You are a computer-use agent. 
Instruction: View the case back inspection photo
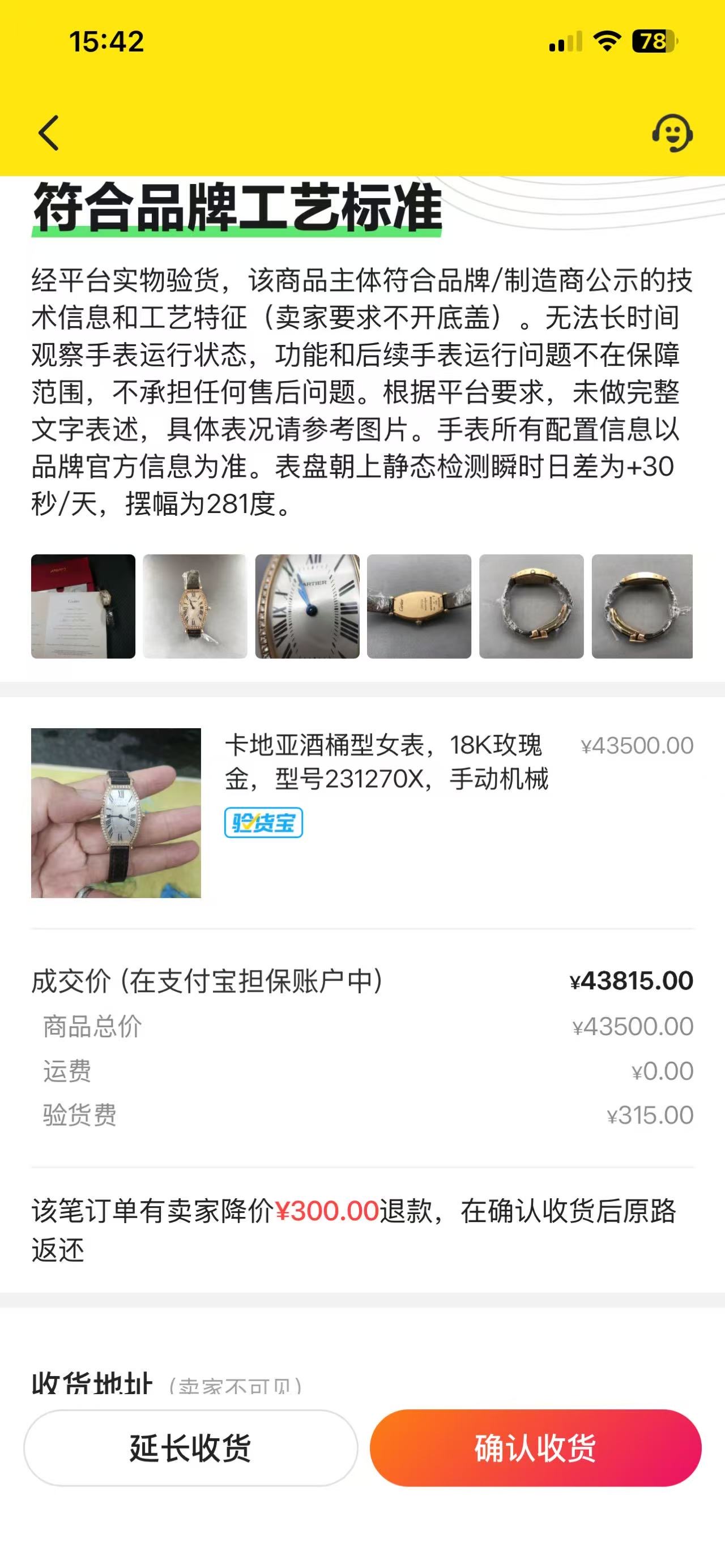(419, 606)
